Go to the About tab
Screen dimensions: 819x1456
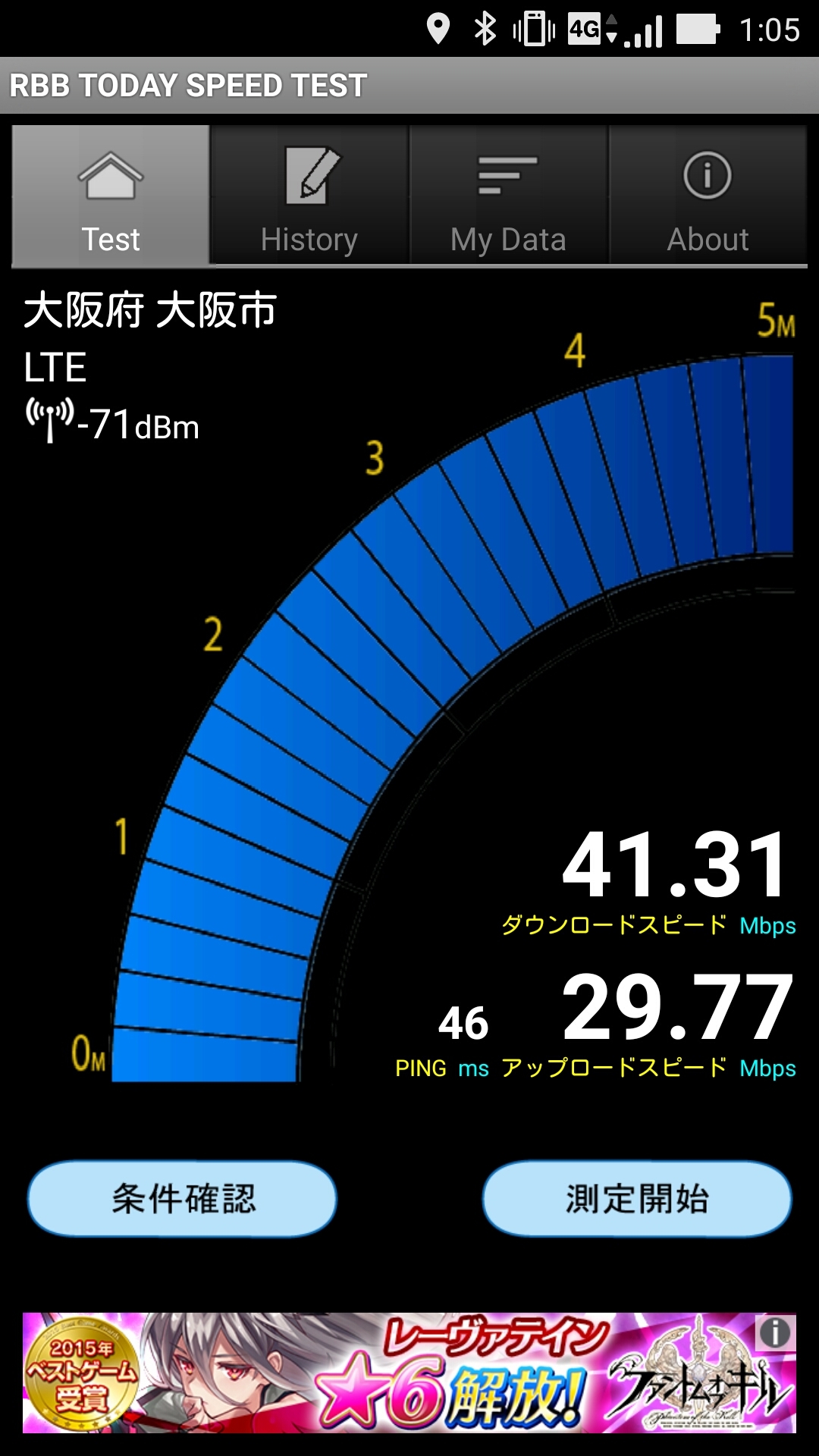coord(708,196)
